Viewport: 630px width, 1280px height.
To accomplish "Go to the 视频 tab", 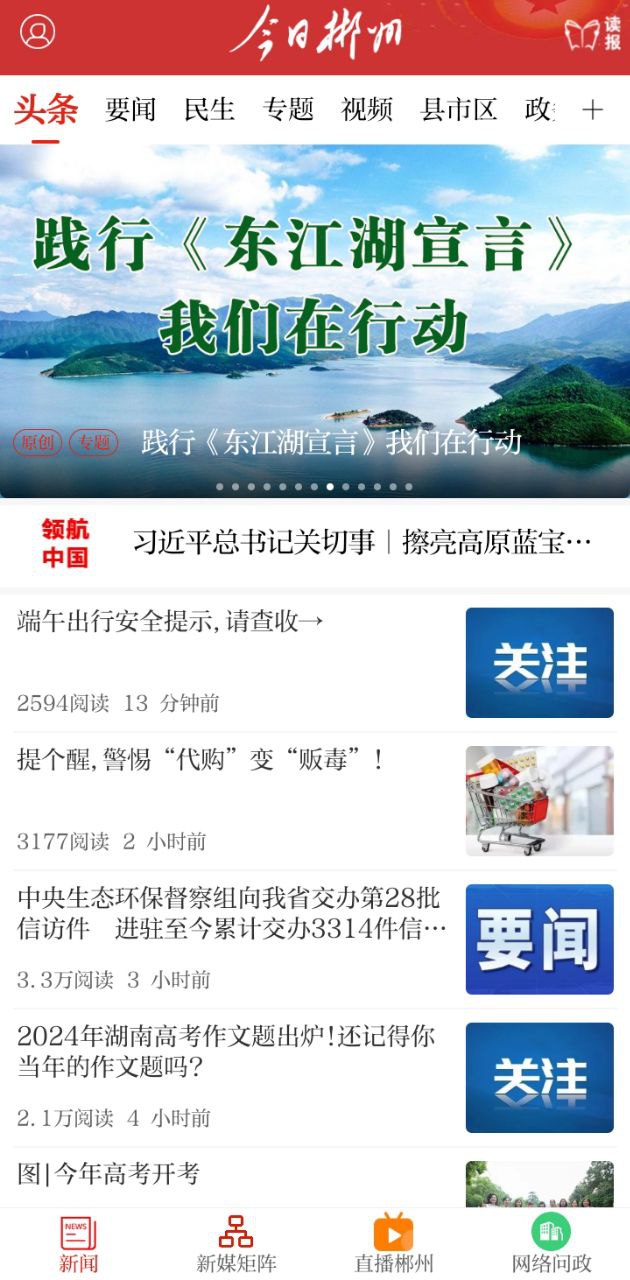I will (367, 109).
